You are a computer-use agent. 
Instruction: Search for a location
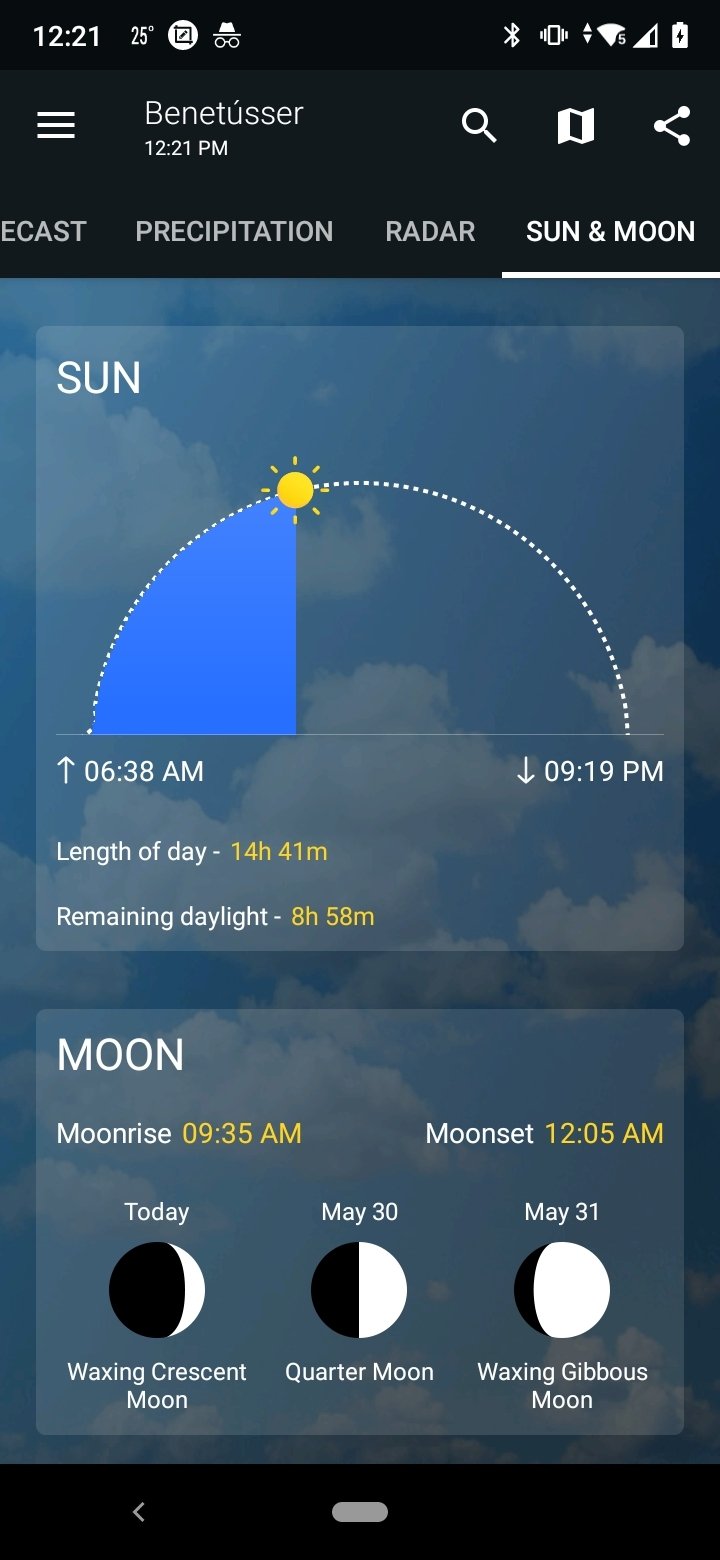click(479, 126)
